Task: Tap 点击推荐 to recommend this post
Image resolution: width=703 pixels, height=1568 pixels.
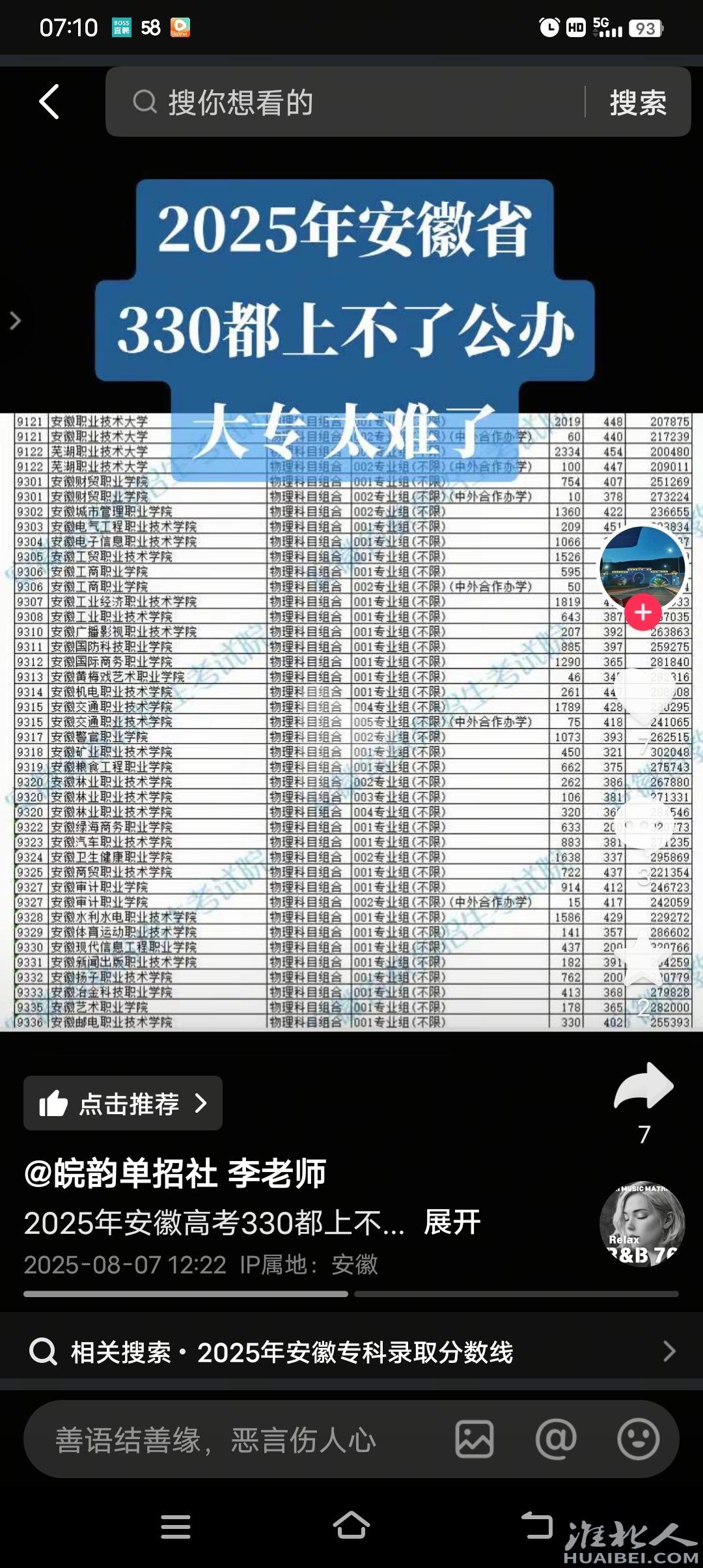Action: (123, 1104)
